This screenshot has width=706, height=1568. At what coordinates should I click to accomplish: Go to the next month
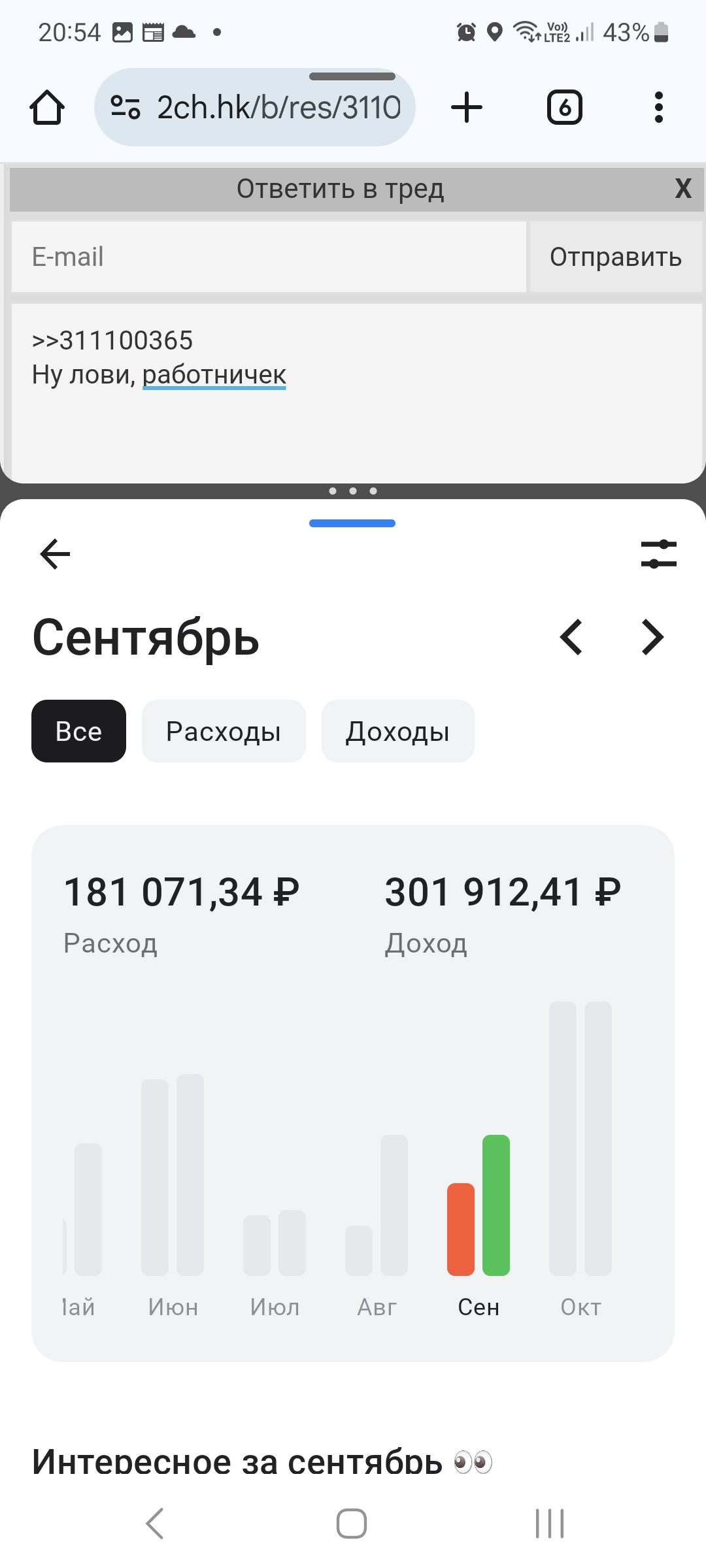[652, 637]
